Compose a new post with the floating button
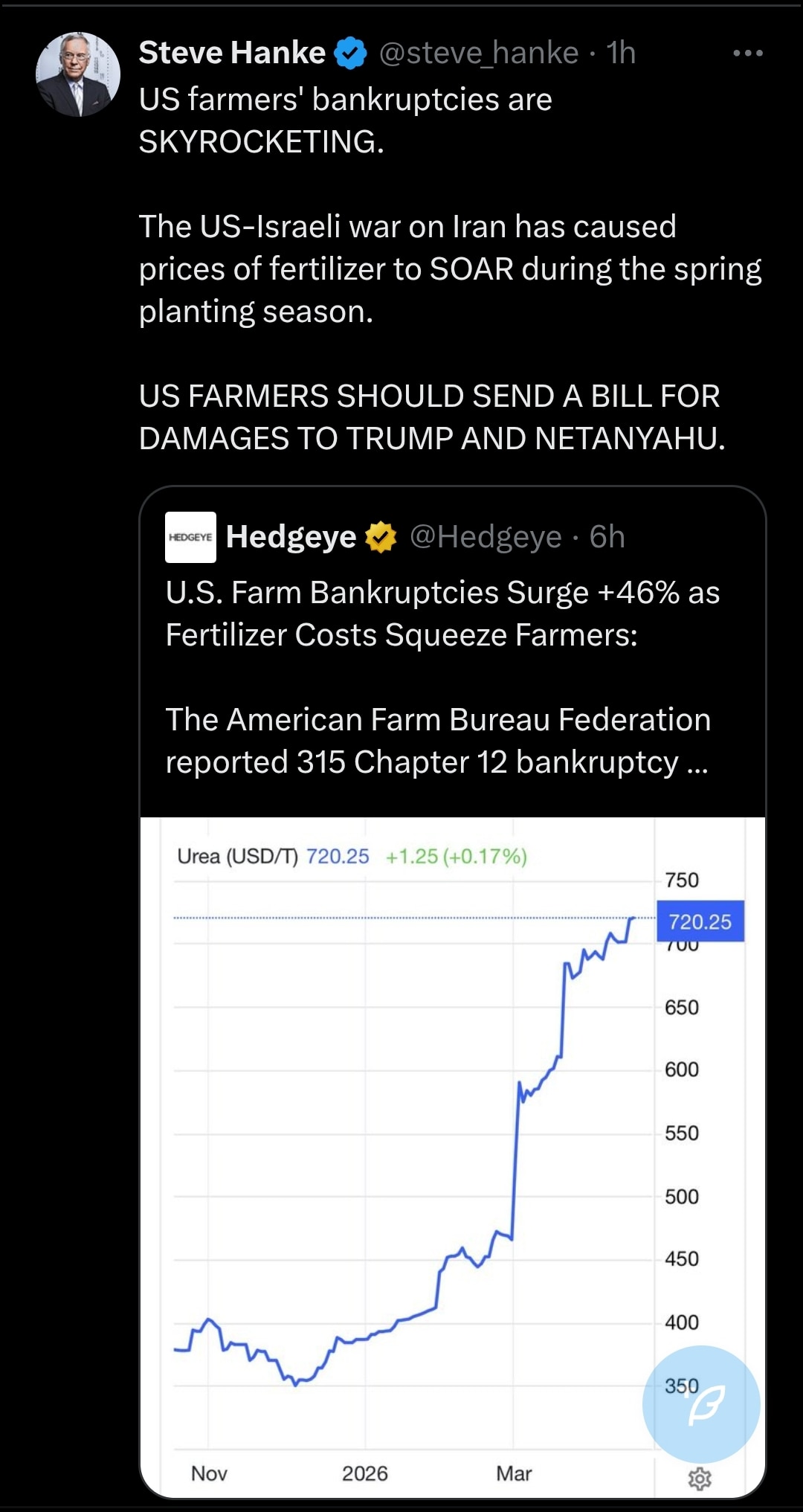This screenshot has height=1512, width=803. pos(701,1404)
